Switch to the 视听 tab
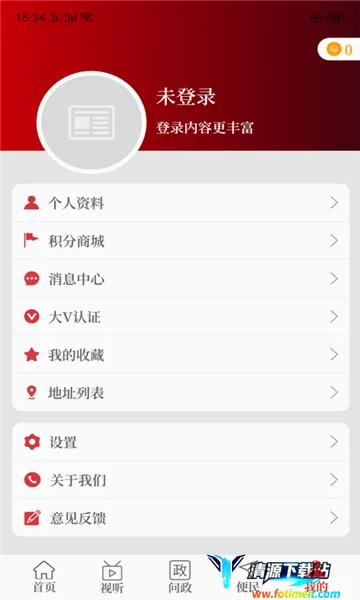 112,577
